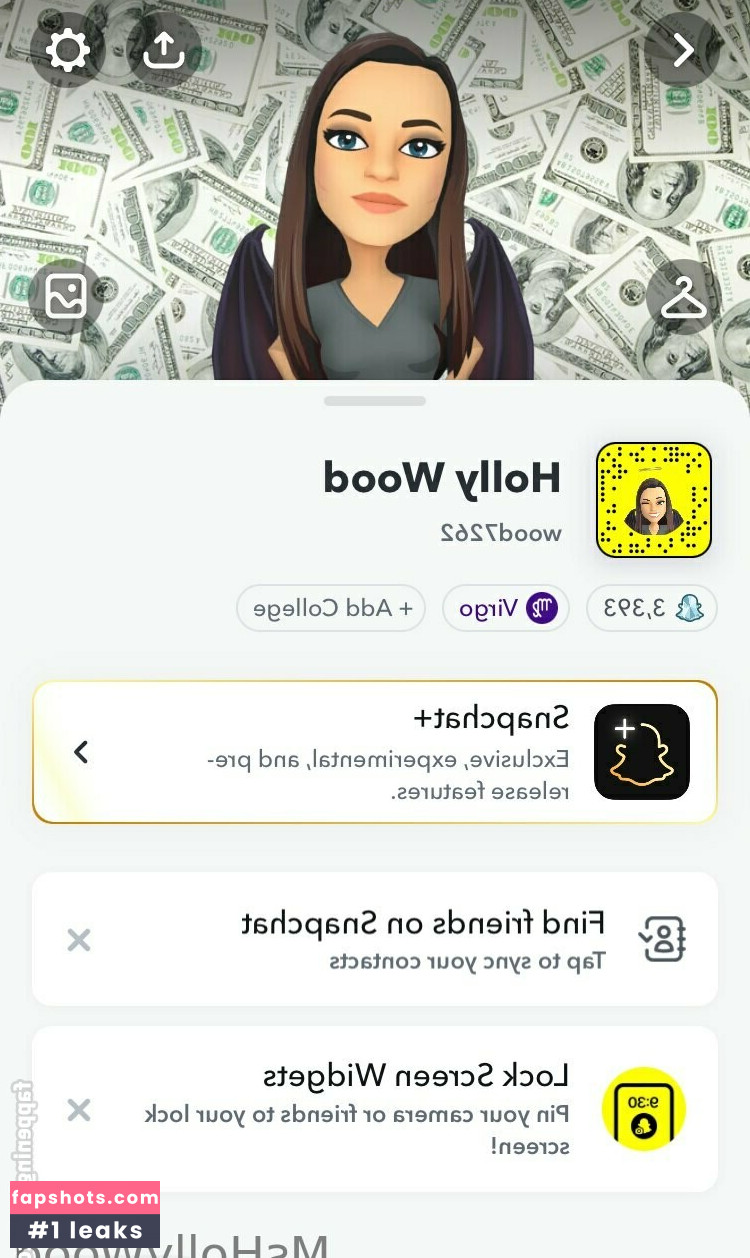750x1258 pixels.
Task: Share the profile via the upload icon
Action: pos(164,50)
